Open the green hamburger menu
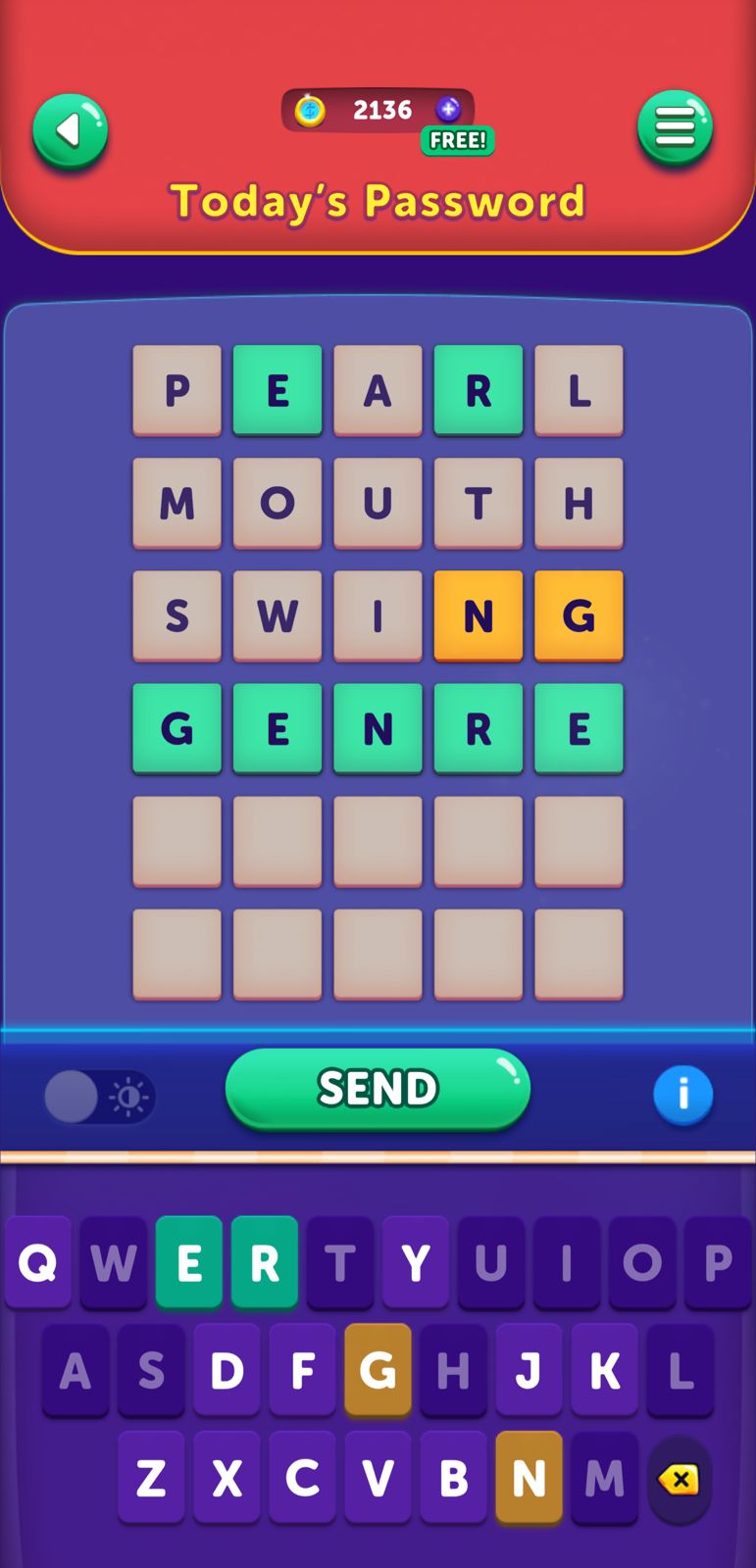 (x=675, y=127)
